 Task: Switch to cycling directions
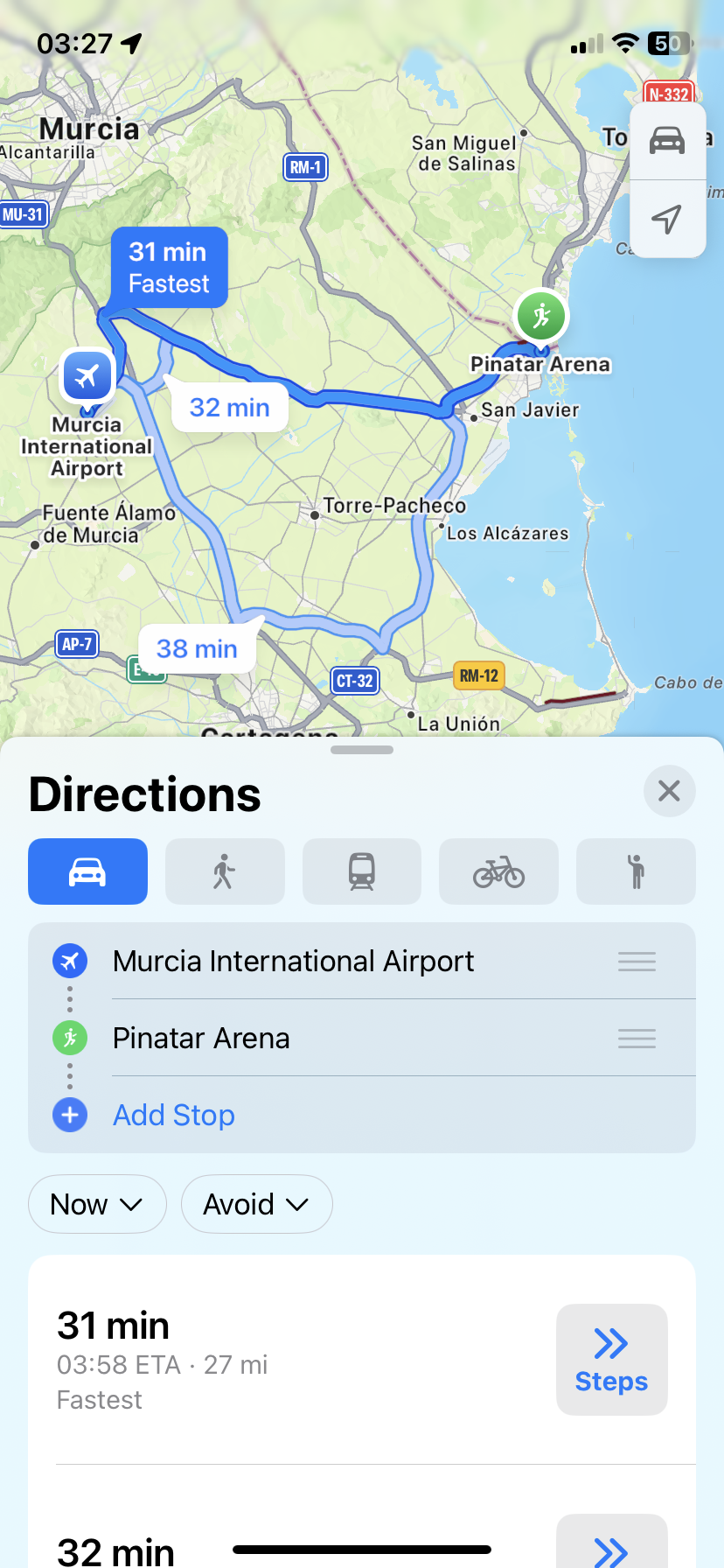coord(498,871)
